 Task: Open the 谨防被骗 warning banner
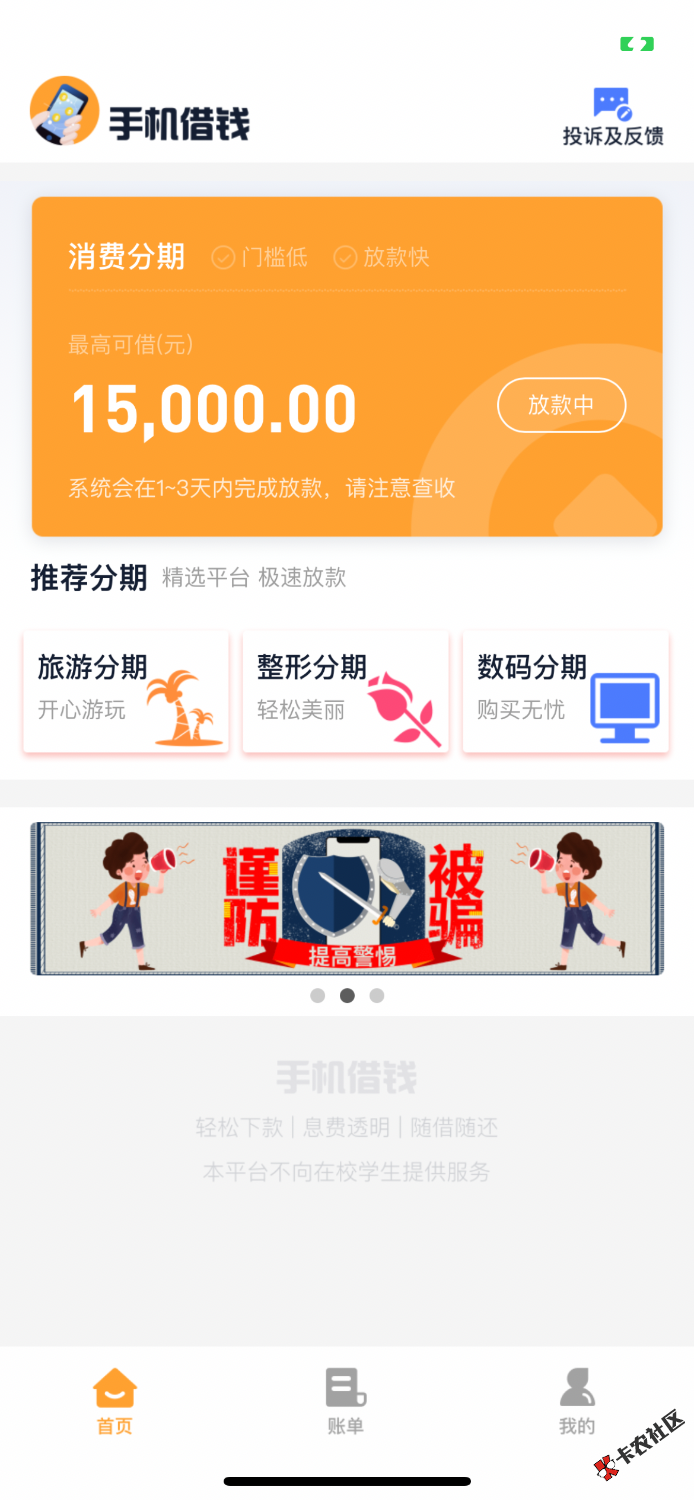(347, 898)
